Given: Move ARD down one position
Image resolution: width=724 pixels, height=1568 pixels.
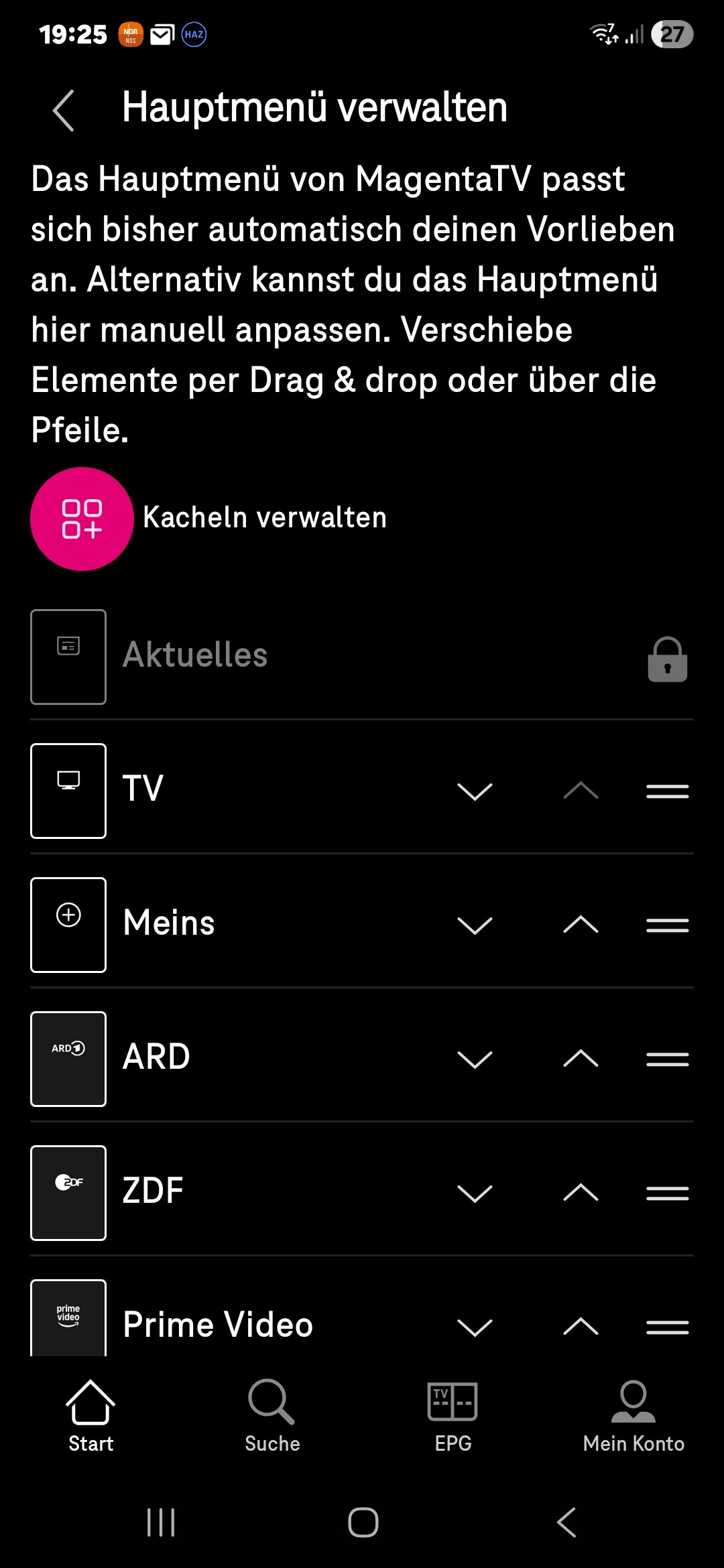Looking at the screenshot, I should [475, 1059].
